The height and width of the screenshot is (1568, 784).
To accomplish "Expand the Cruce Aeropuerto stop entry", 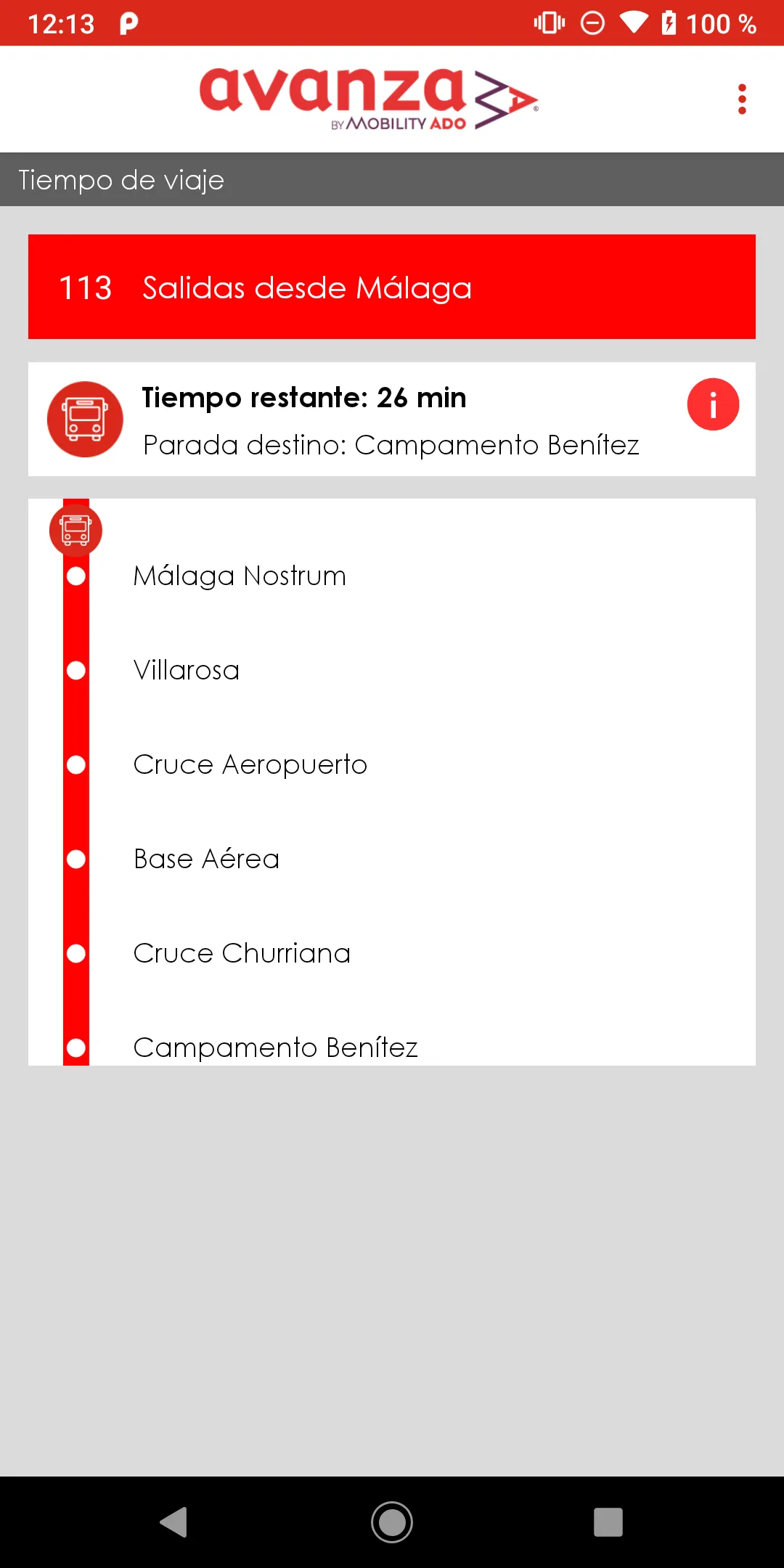I will click(250, 764).
